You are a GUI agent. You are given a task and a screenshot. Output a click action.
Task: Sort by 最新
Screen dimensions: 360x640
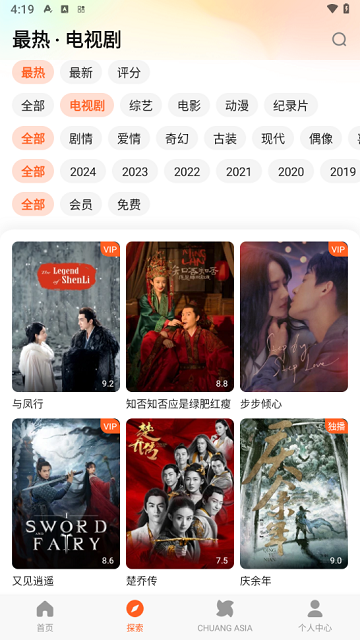tap(81, 73)
